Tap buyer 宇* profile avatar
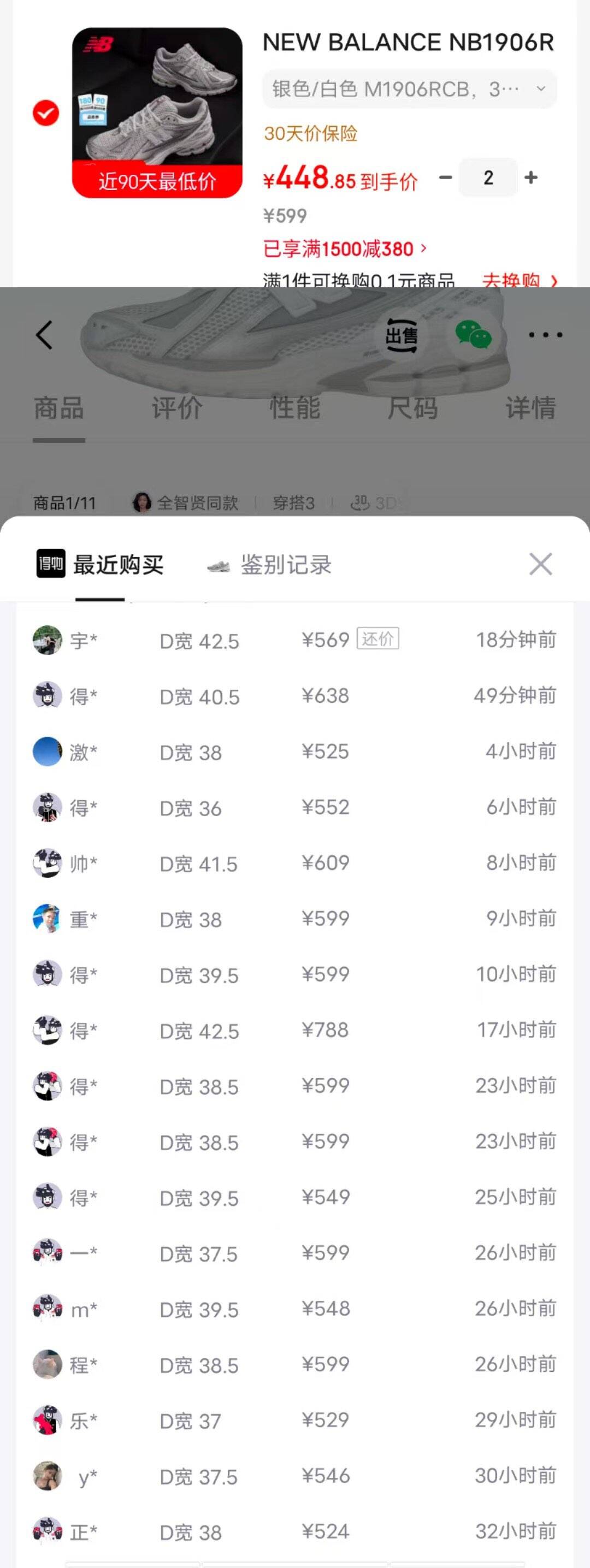The width and height of the screenshot is (590, 1568). (48, 639)
